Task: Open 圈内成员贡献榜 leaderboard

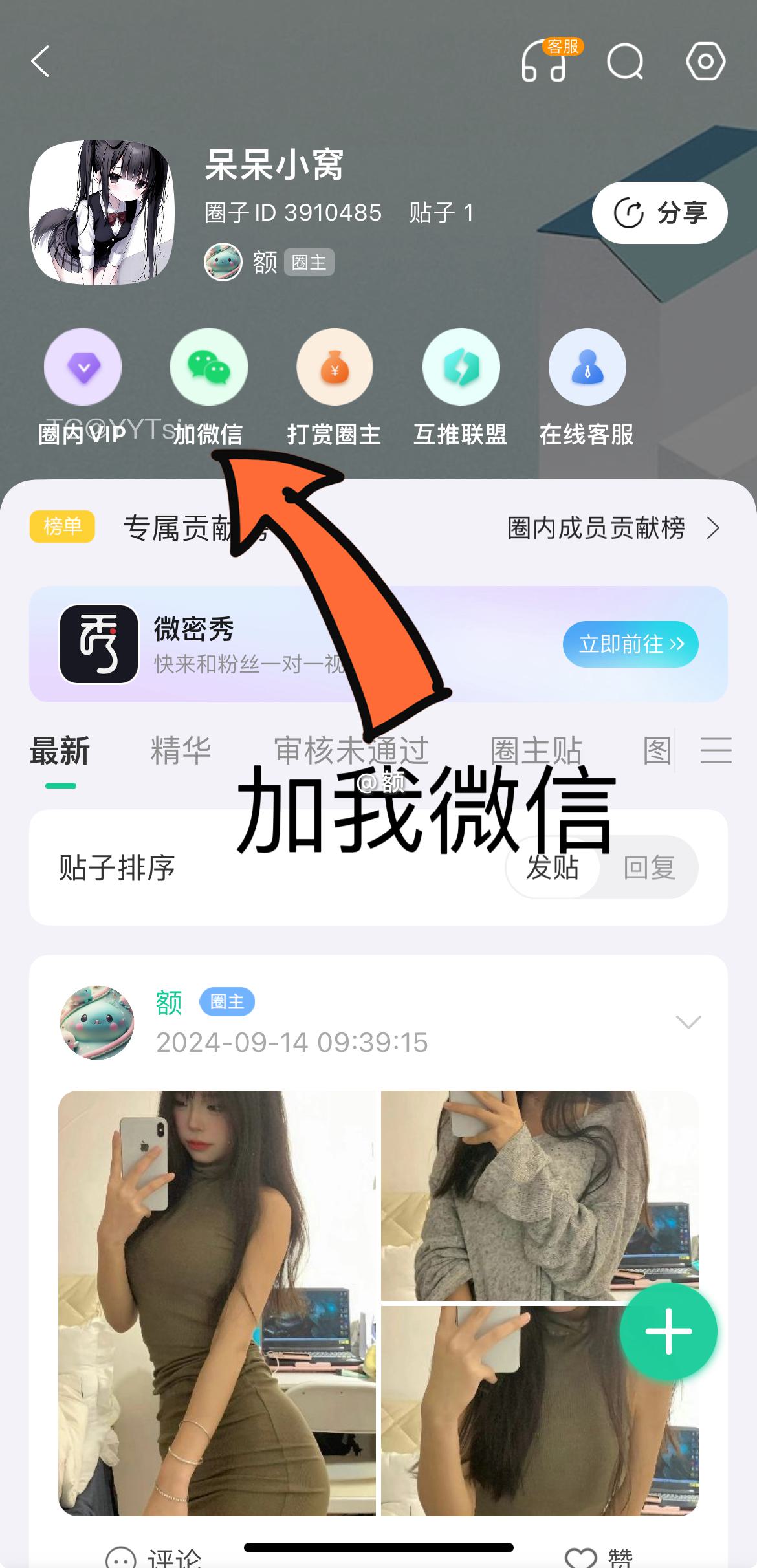Action: [613, 528]
